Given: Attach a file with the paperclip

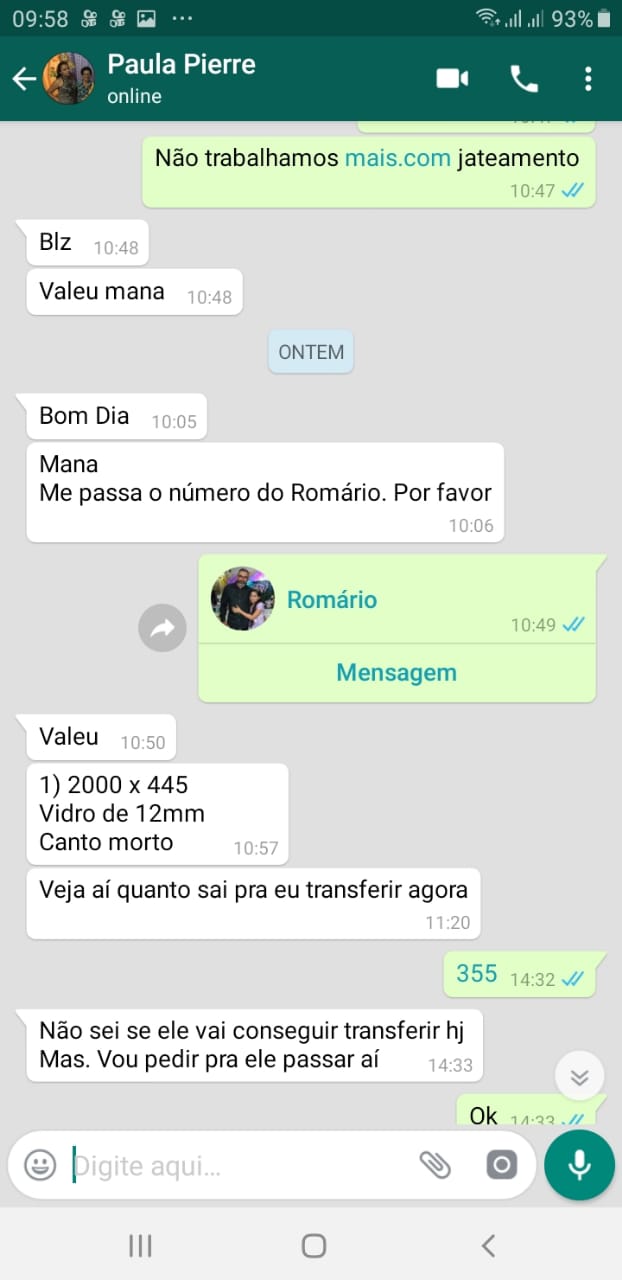Looking at the screenshot, I should (435, 1165).
